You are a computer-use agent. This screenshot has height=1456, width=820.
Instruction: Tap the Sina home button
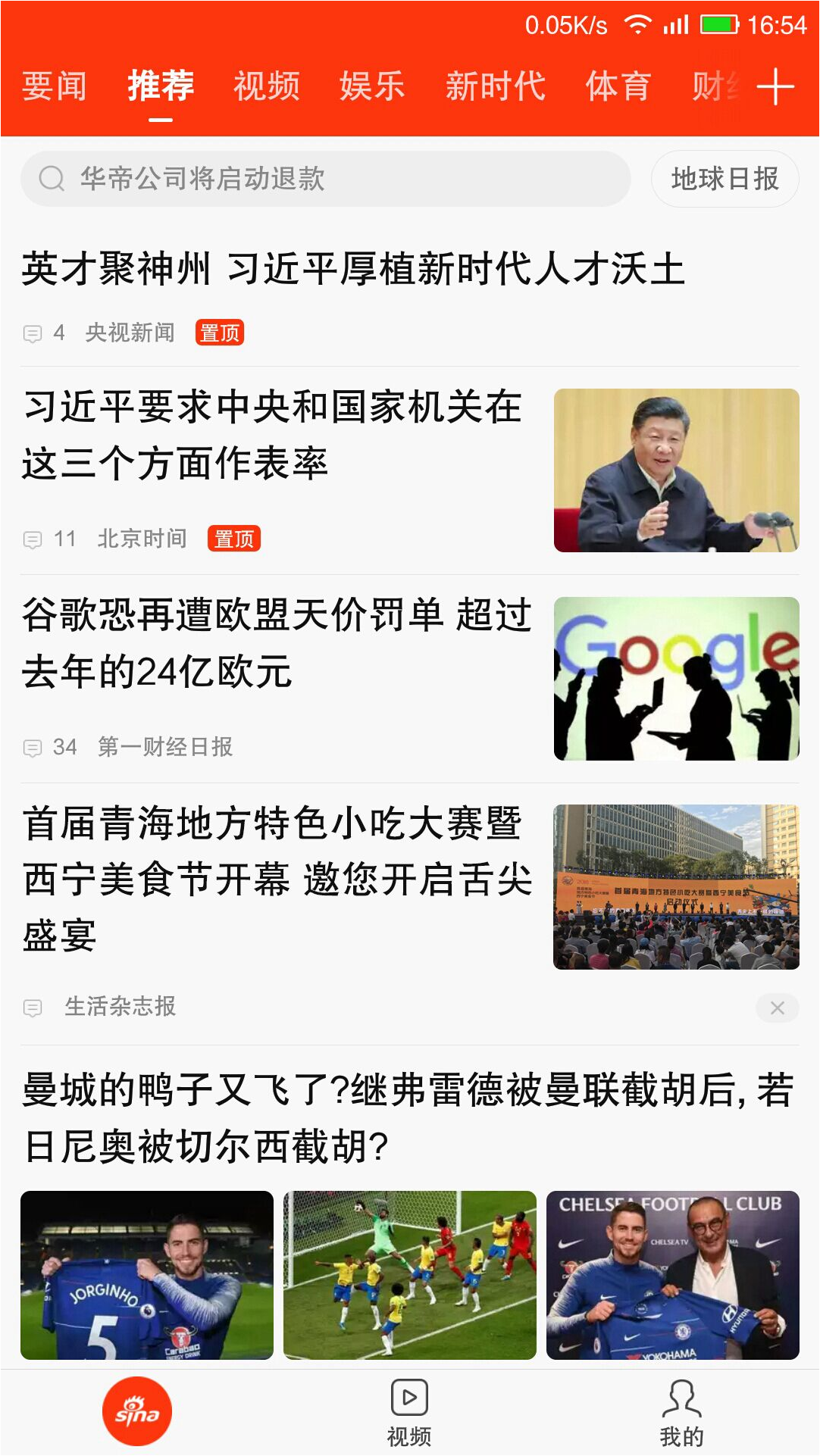coord(137,1411)
